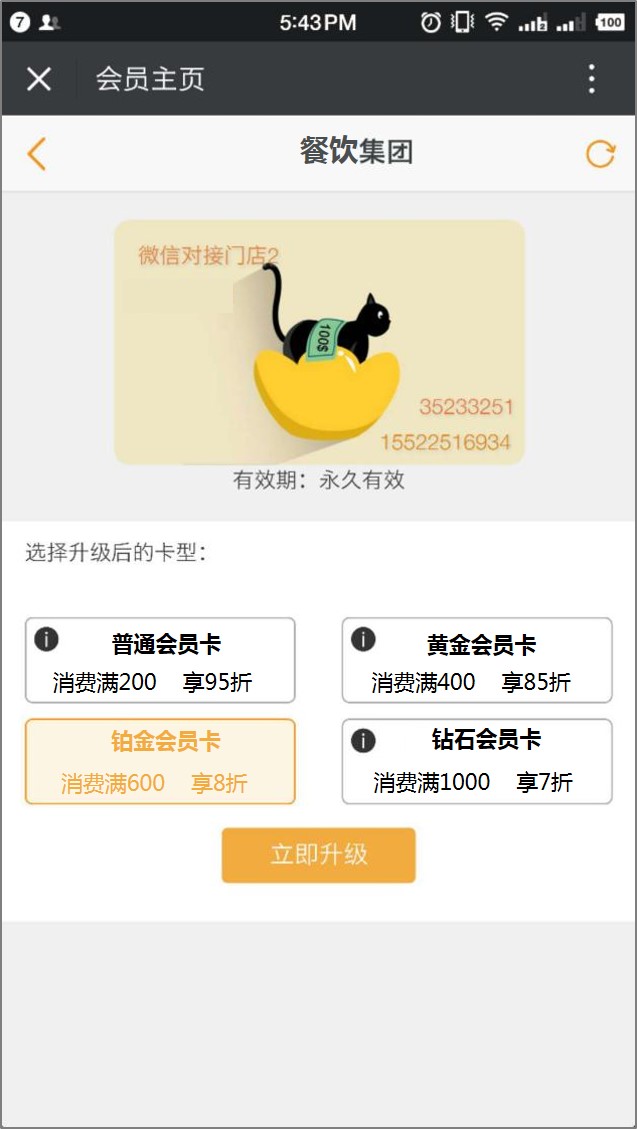Refresh the 餐饮集团 page

[600, 153]
